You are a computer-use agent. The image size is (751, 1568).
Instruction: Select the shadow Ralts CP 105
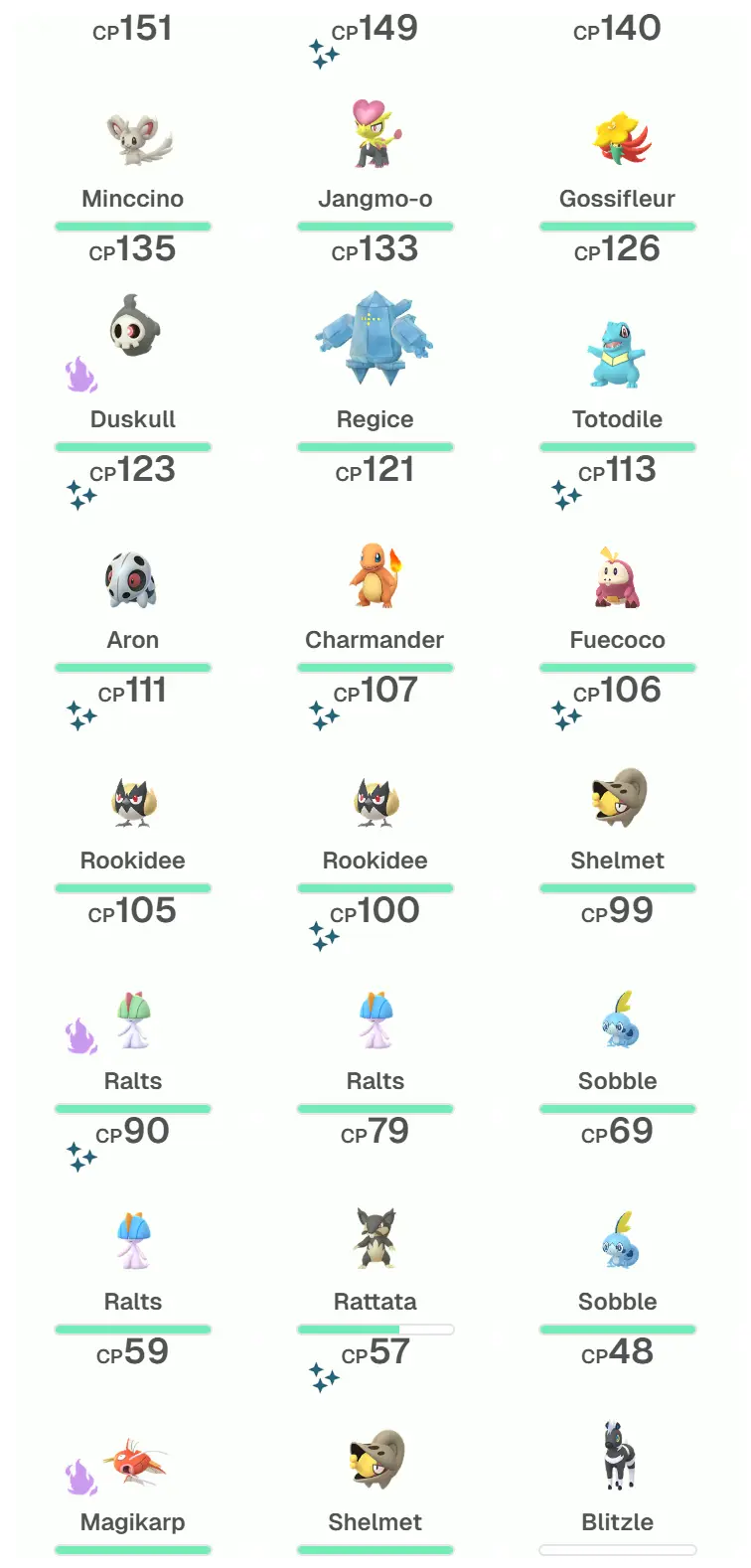pyautogui.click(x=133, y=1020)
